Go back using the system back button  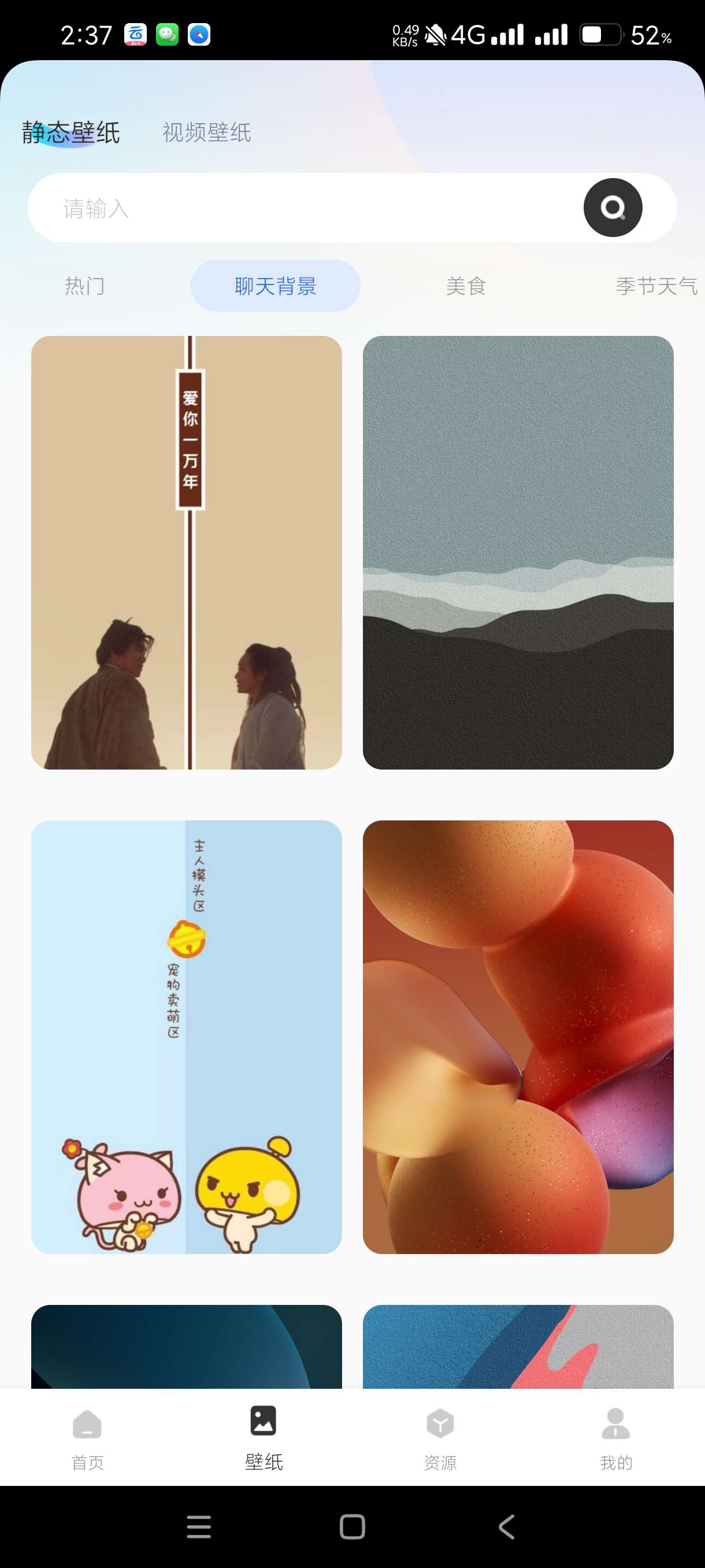506,1526
